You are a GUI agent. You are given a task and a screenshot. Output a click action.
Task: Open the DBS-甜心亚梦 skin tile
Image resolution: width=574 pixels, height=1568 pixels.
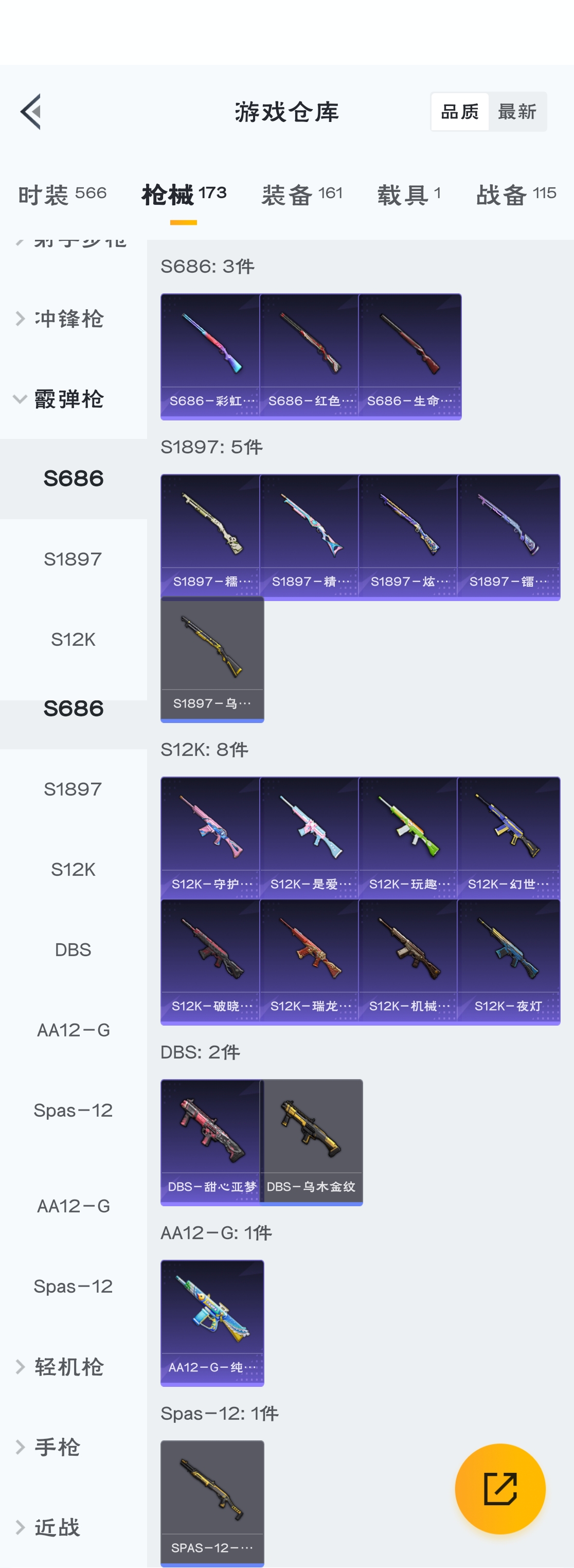click(x=211, y=1142)
